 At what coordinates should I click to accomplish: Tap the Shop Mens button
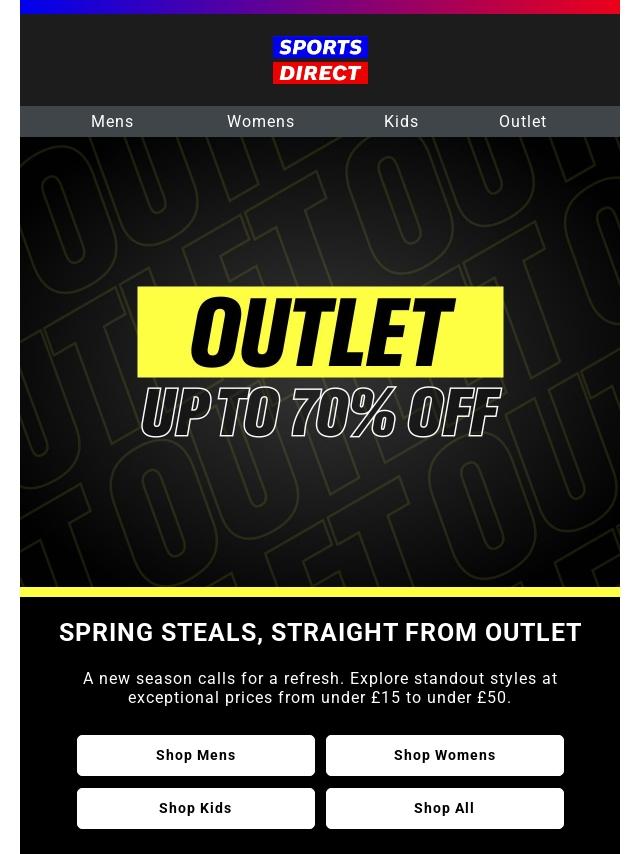pos(196,755)
